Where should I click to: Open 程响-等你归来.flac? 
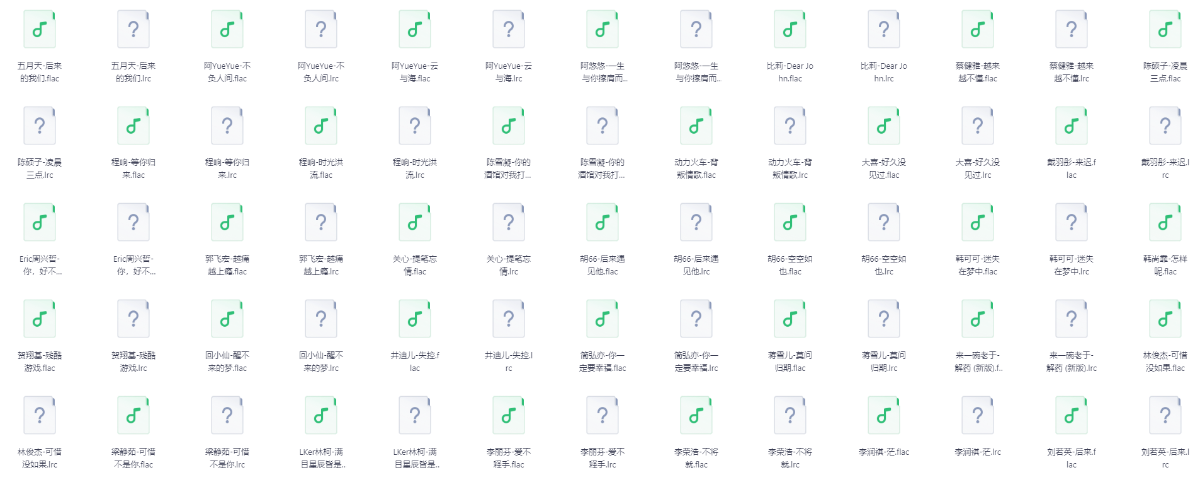click(x=133, y=126)
